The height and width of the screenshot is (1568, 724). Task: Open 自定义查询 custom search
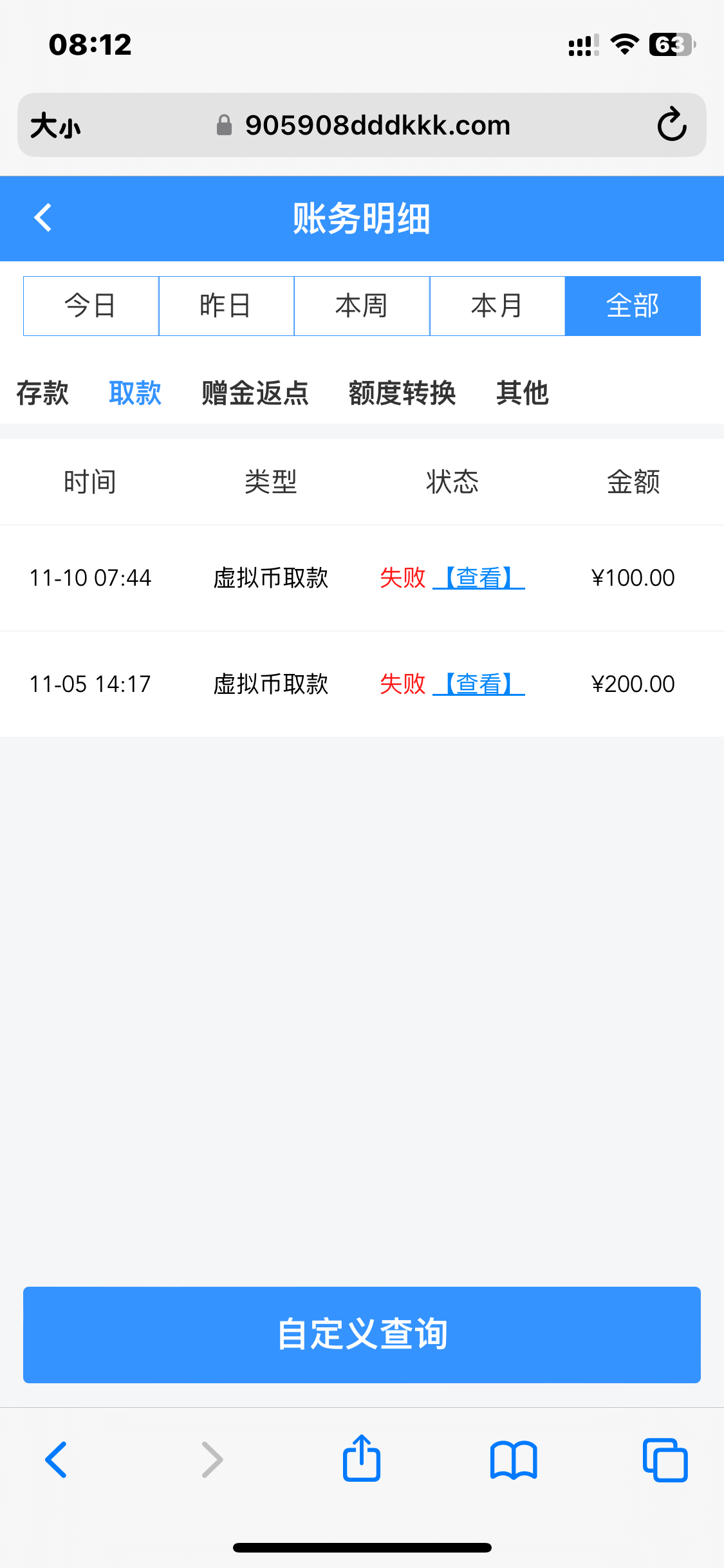click(x=362, y=1334)
